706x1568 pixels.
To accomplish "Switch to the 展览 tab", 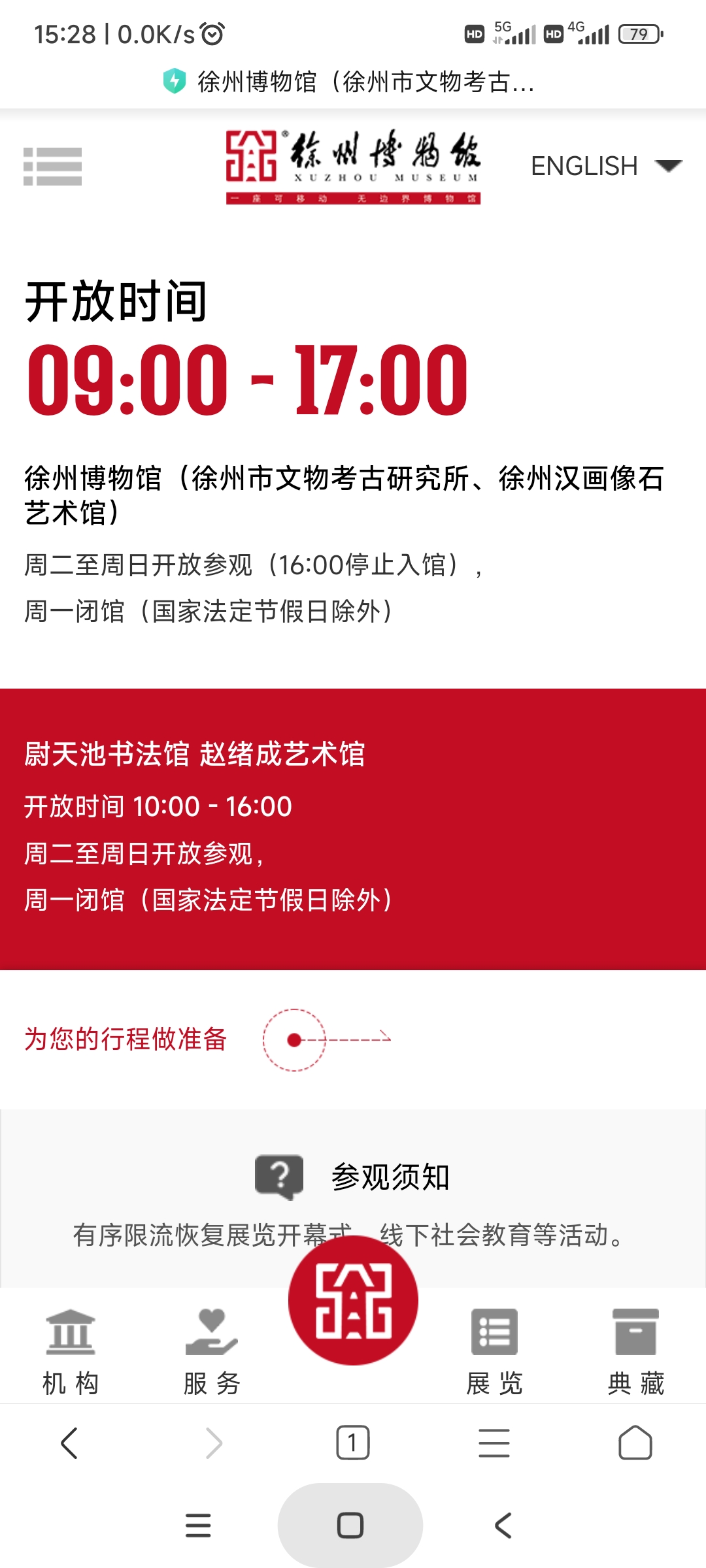I will pyautogui.click(x=494, y=1352).
